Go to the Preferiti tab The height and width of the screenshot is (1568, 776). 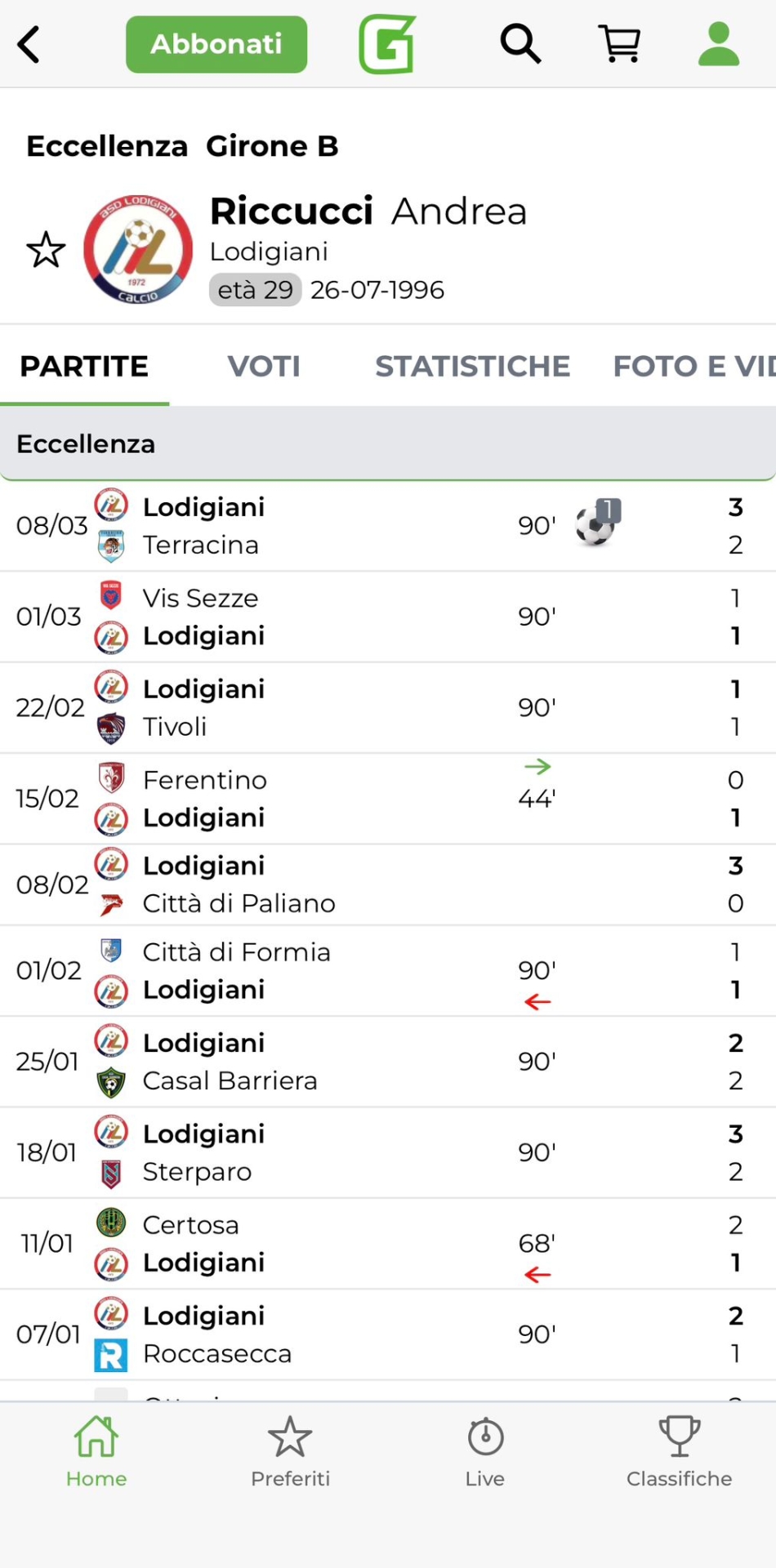coord(290,1454)
